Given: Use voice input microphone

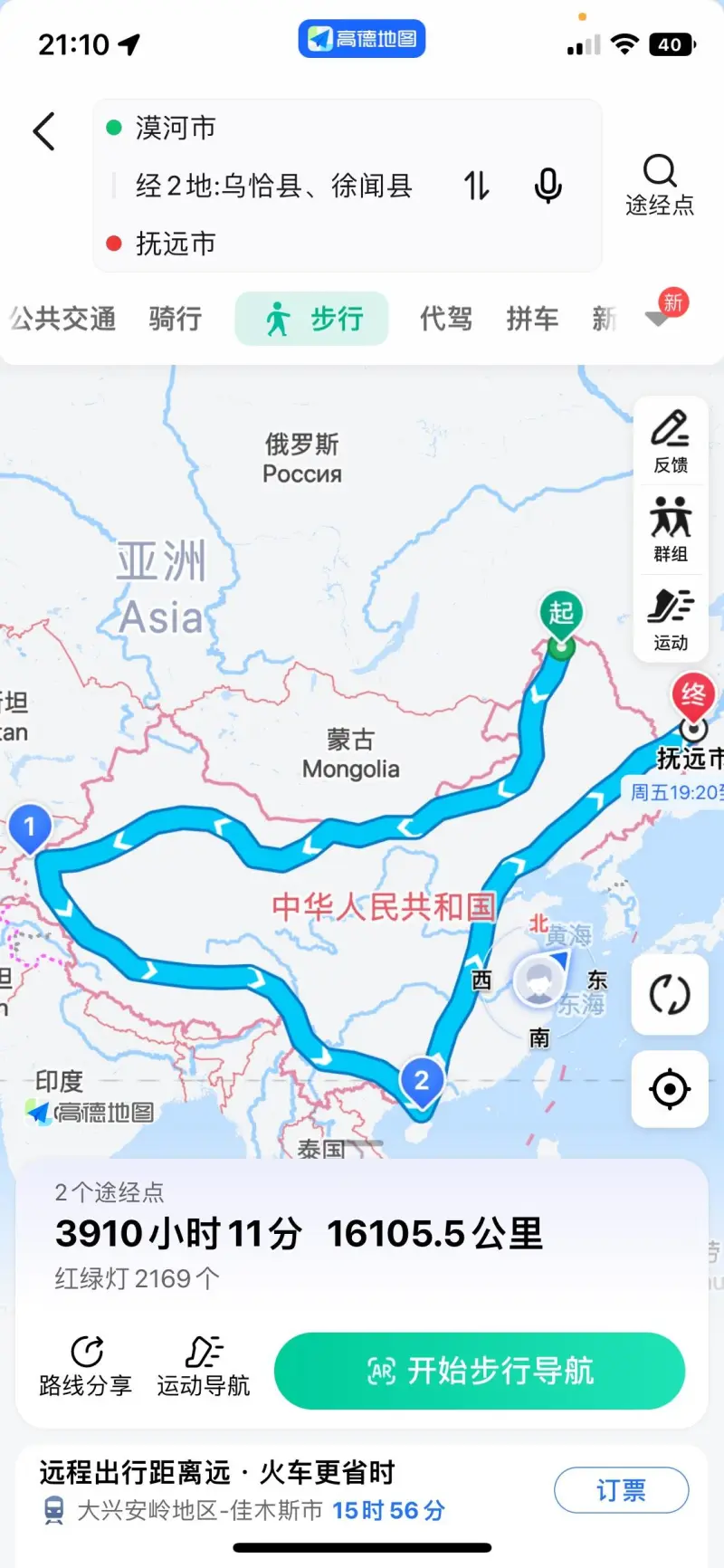Looking at the screenshot, I should click(x=548, y=186).
